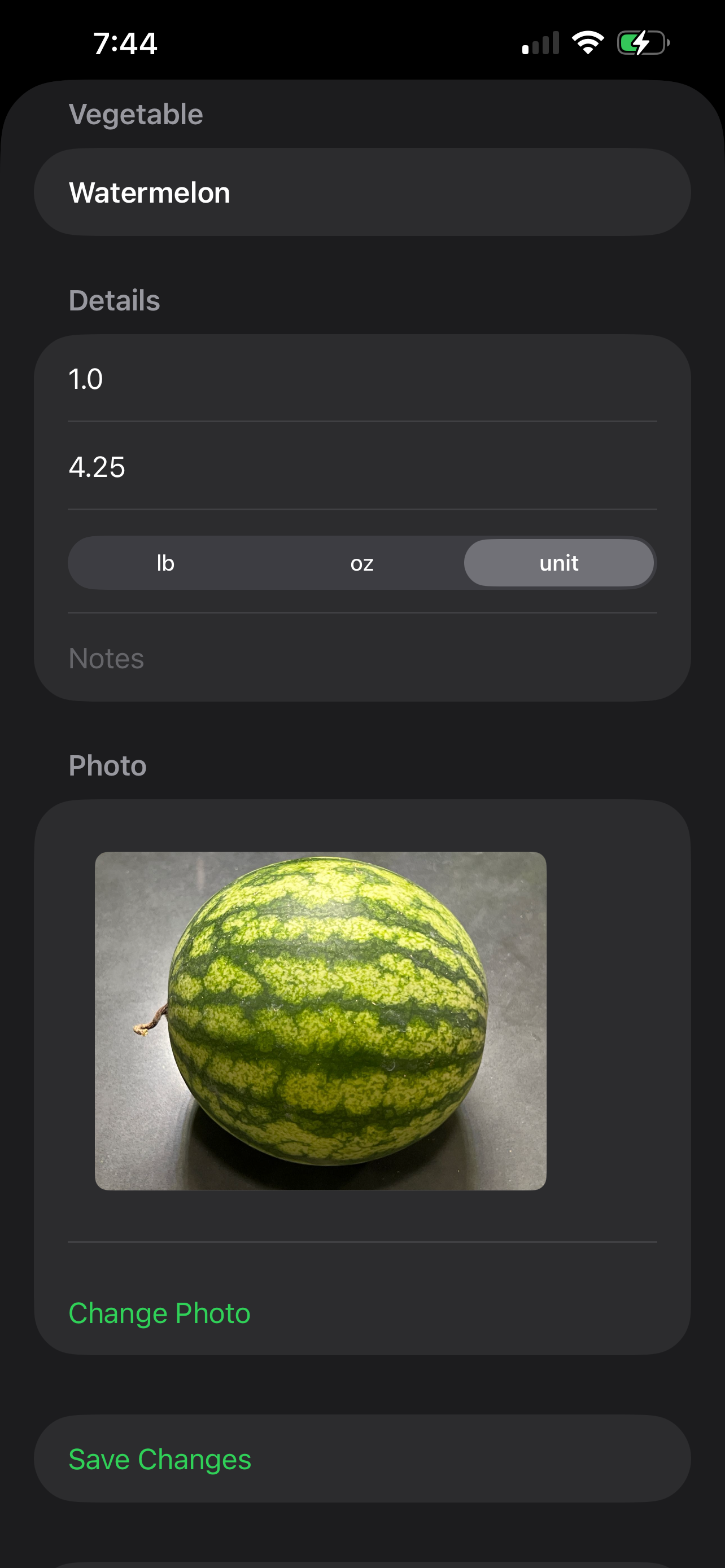The image size is (725, 1568).
Task: Tap the Details section header
Action: [x=115, y=300]
